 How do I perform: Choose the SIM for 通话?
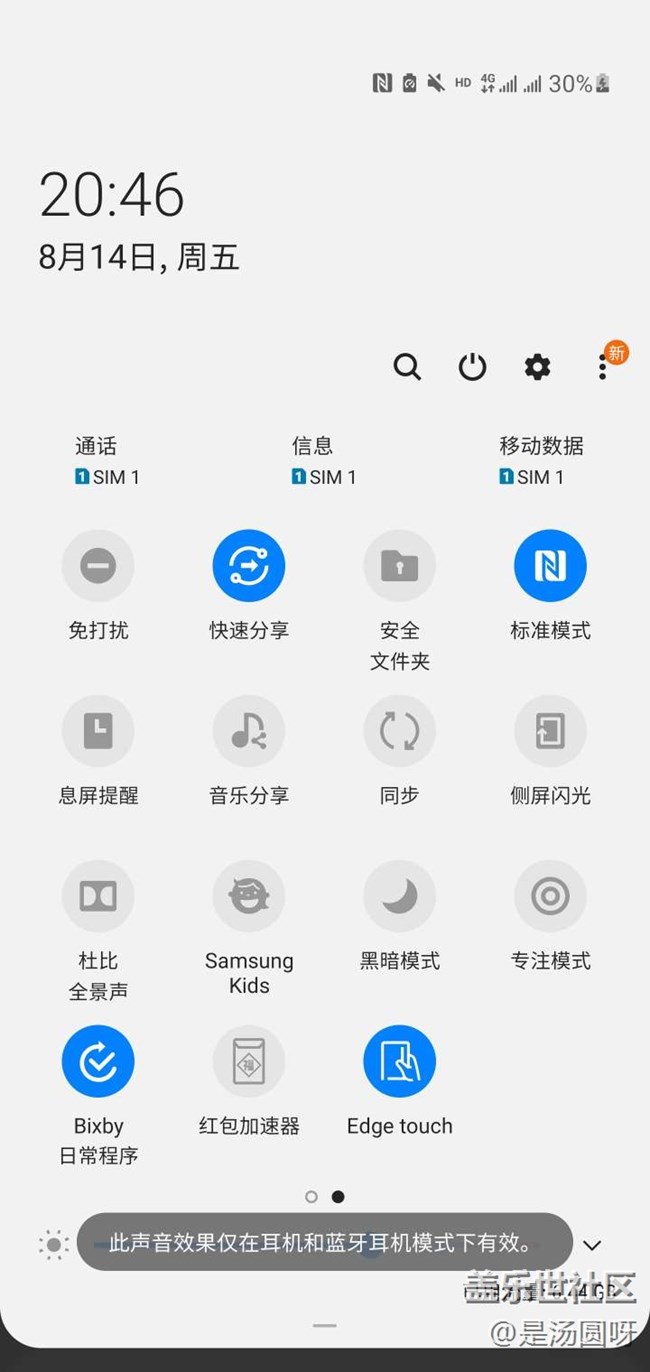coord(106,461)
